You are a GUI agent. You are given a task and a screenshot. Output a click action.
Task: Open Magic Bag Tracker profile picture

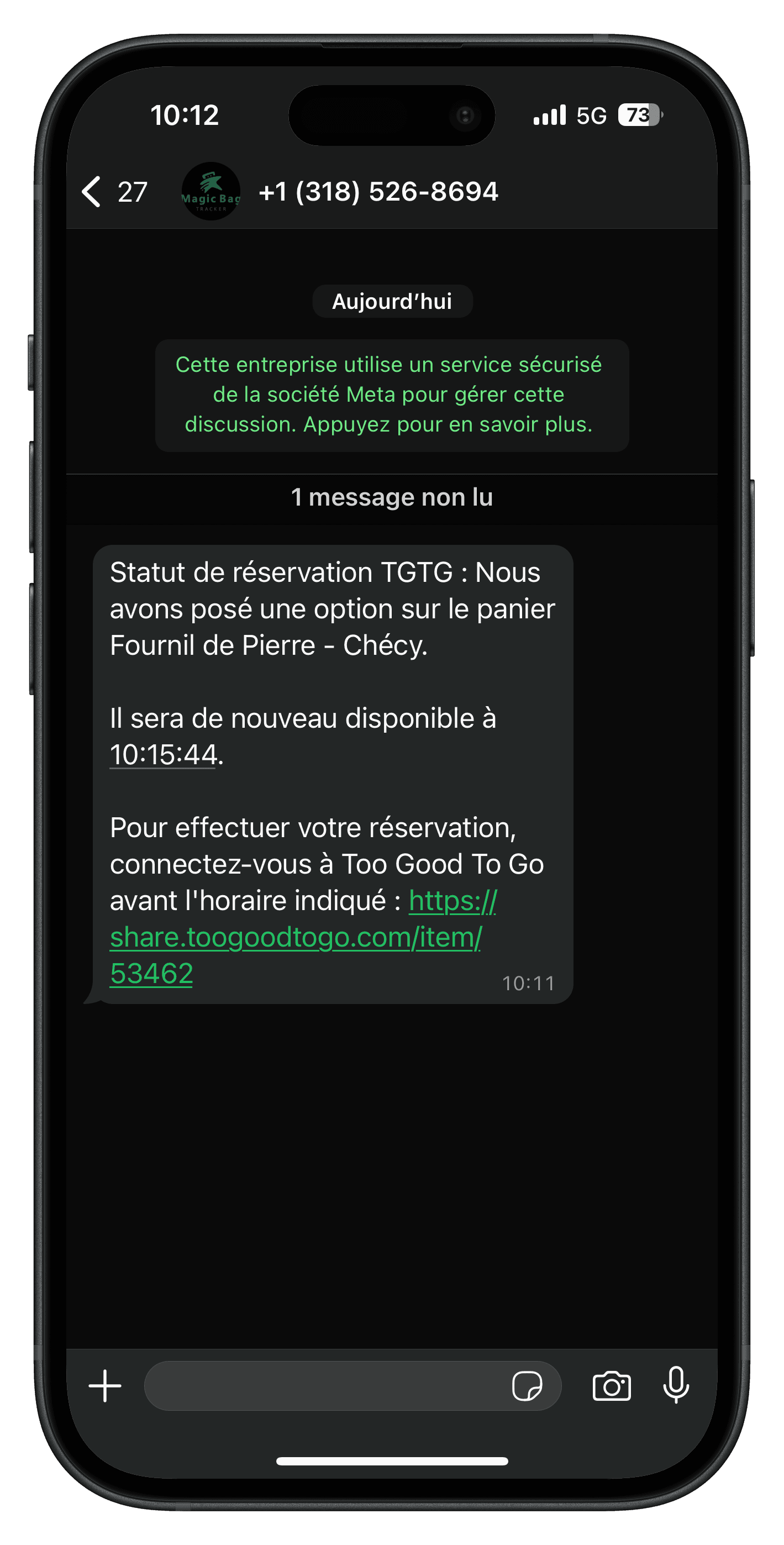pos(211,192)
